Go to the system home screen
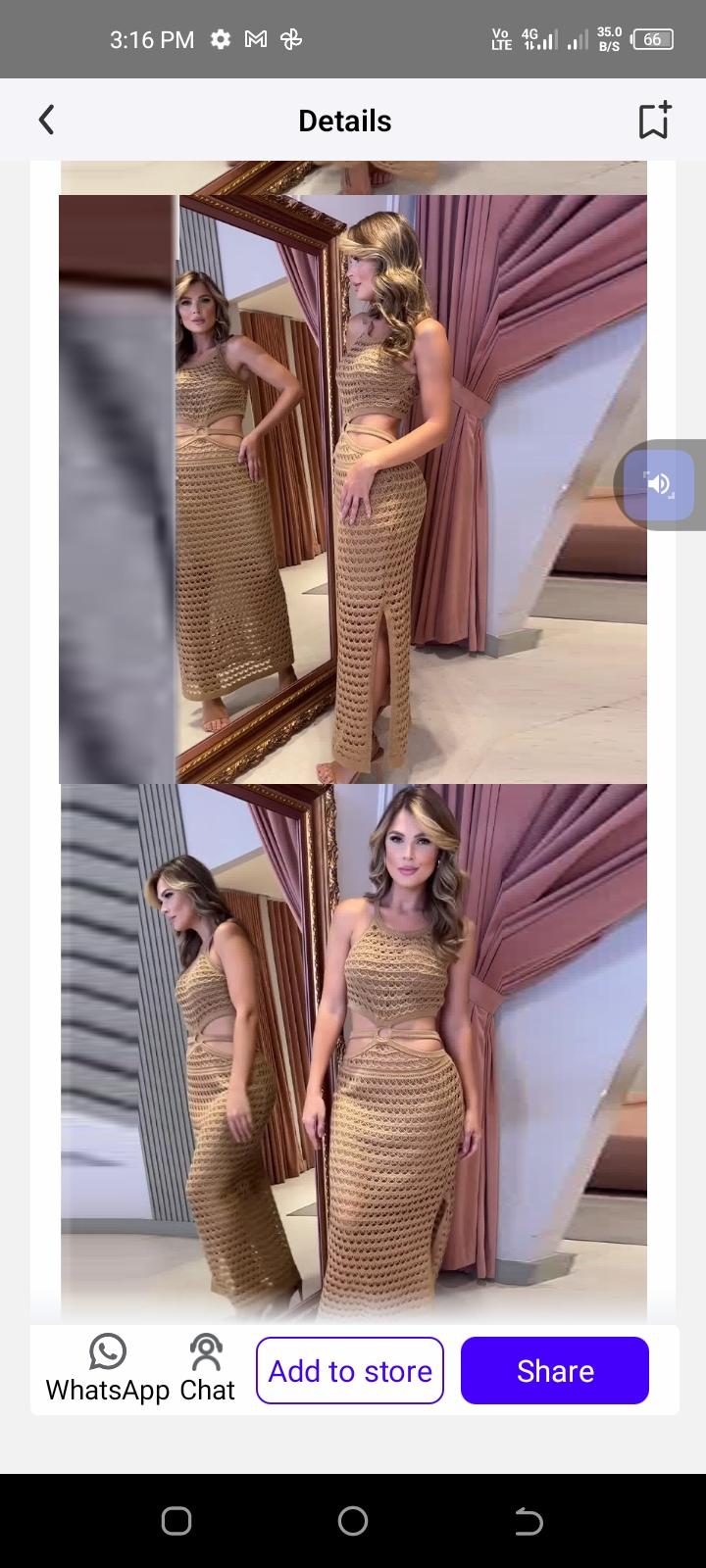 [353, 1521]
